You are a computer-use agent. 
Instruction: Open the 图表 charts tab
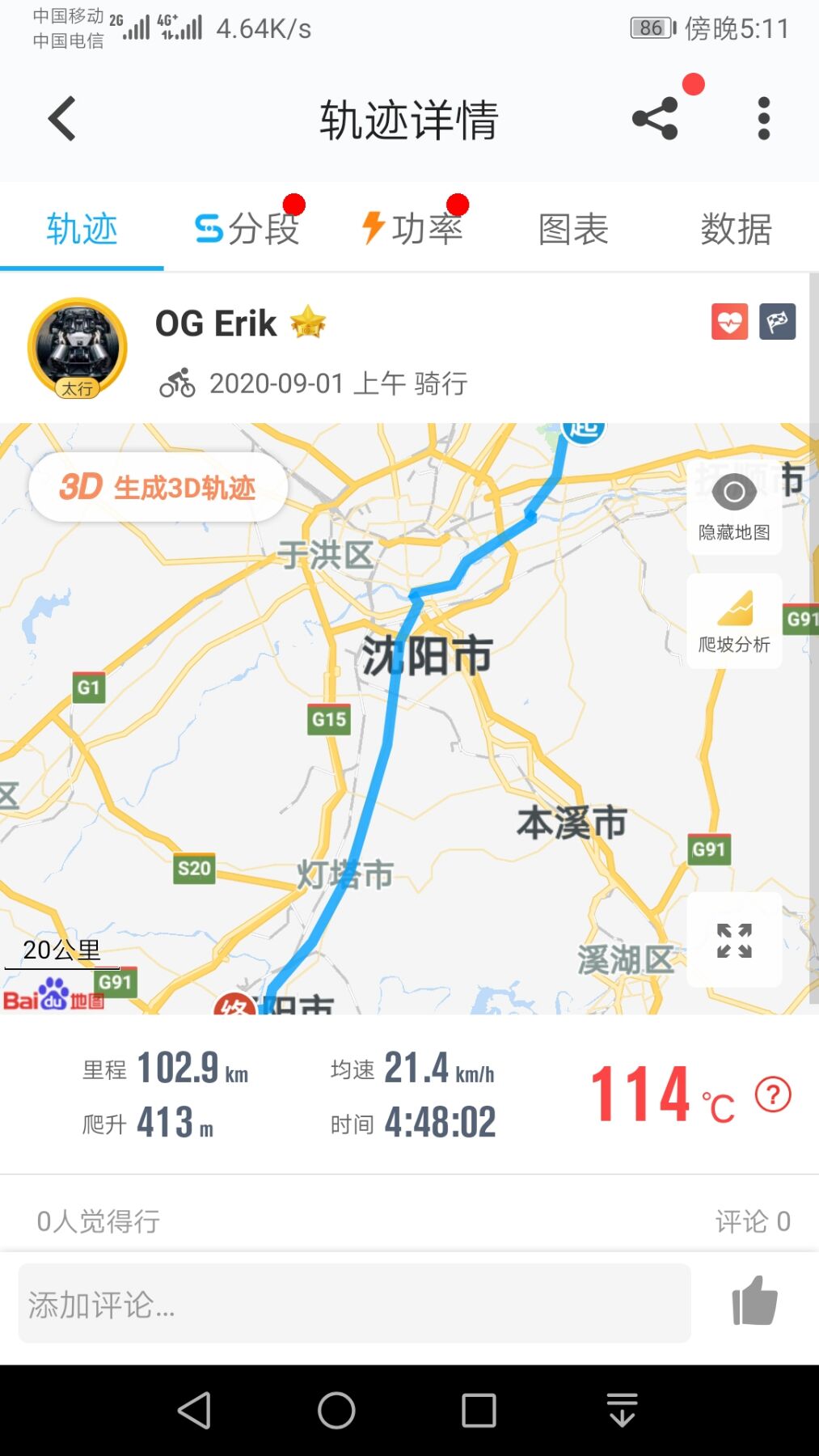(x=573, y=229)
